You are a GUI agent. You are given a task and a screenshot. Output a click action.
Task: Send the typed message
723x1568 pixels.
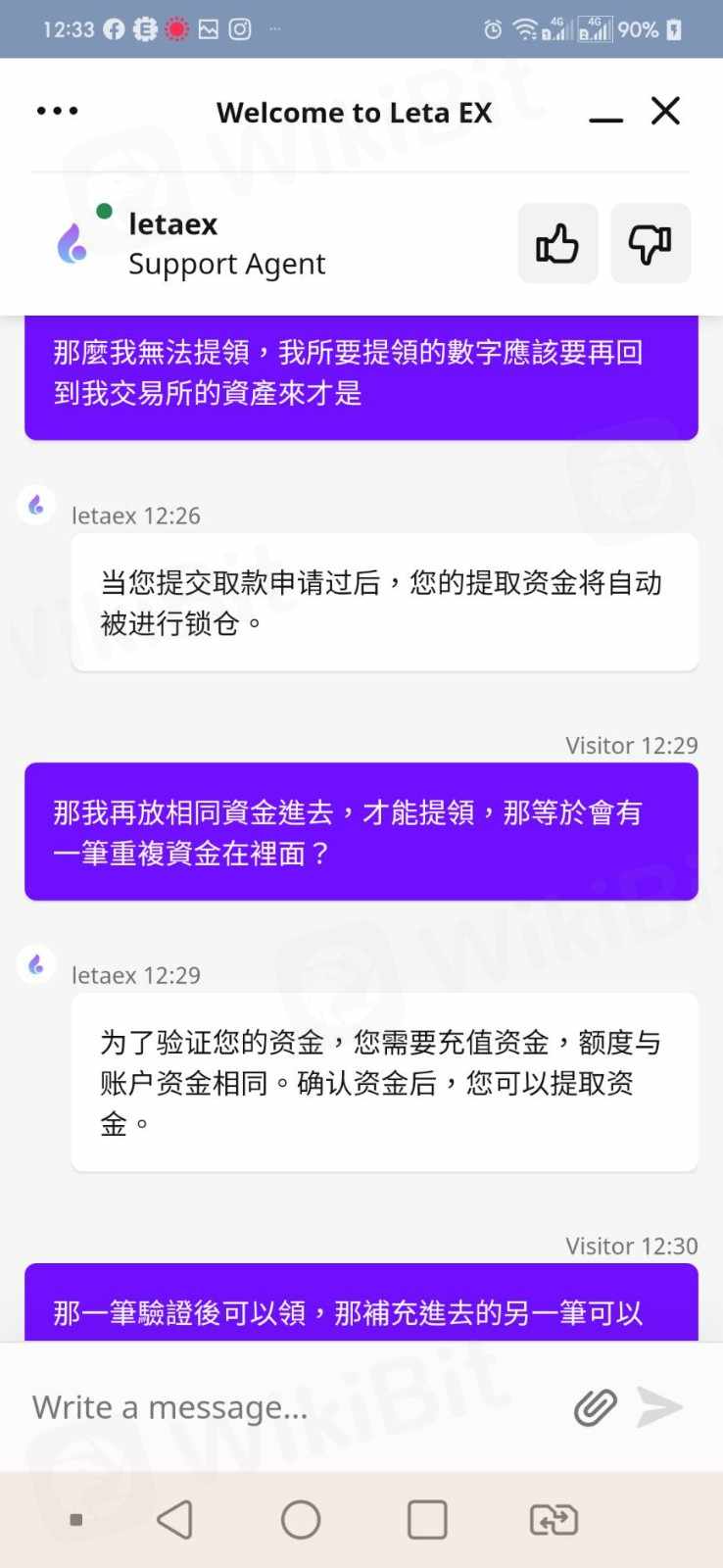(659, 1407)
